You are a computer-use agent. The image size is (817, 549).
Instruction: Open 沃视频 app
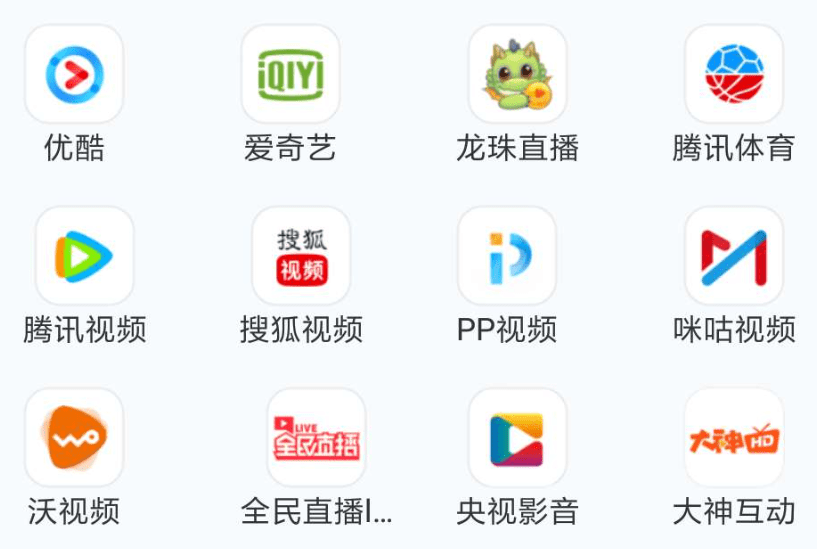[74, 438]
